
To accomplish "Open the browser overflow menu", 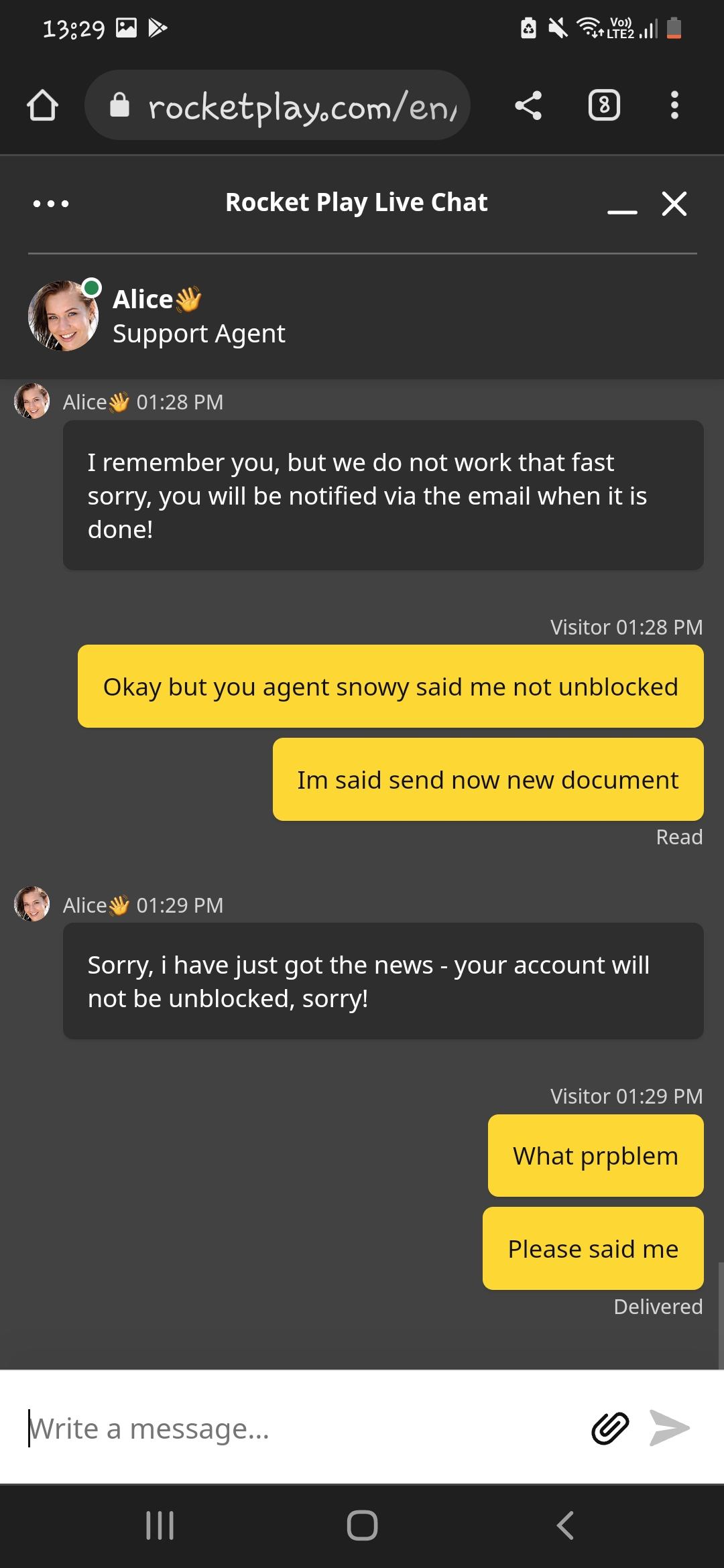I will (674, 105).
